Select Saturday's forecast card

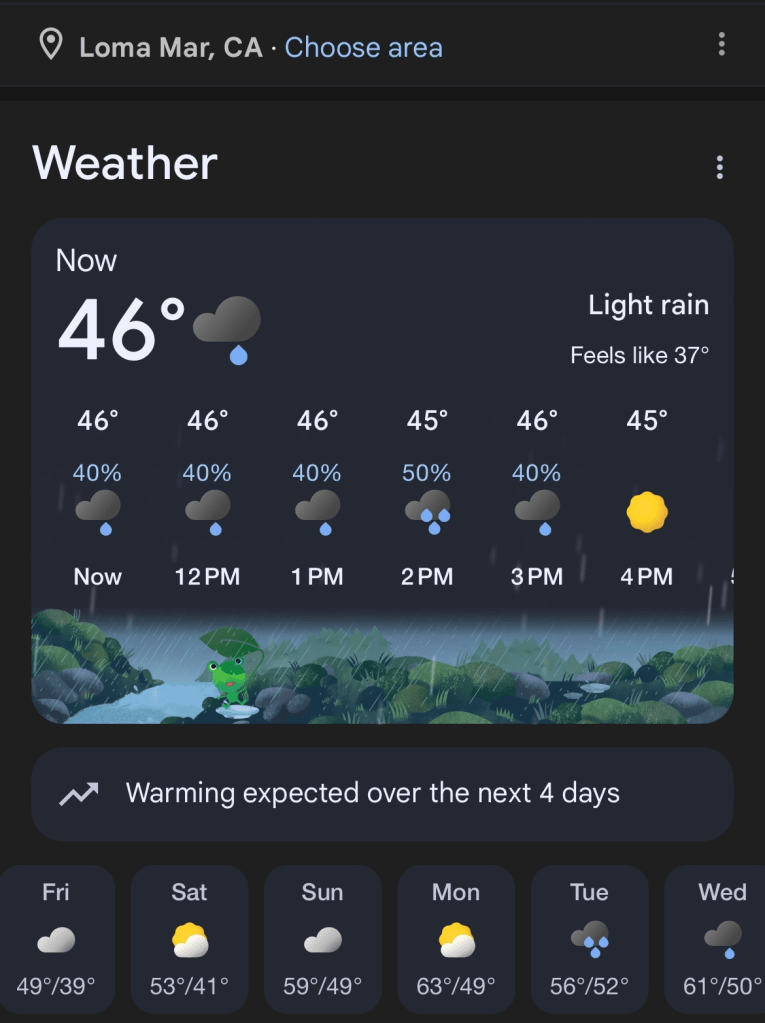click(x=189, y=939)
